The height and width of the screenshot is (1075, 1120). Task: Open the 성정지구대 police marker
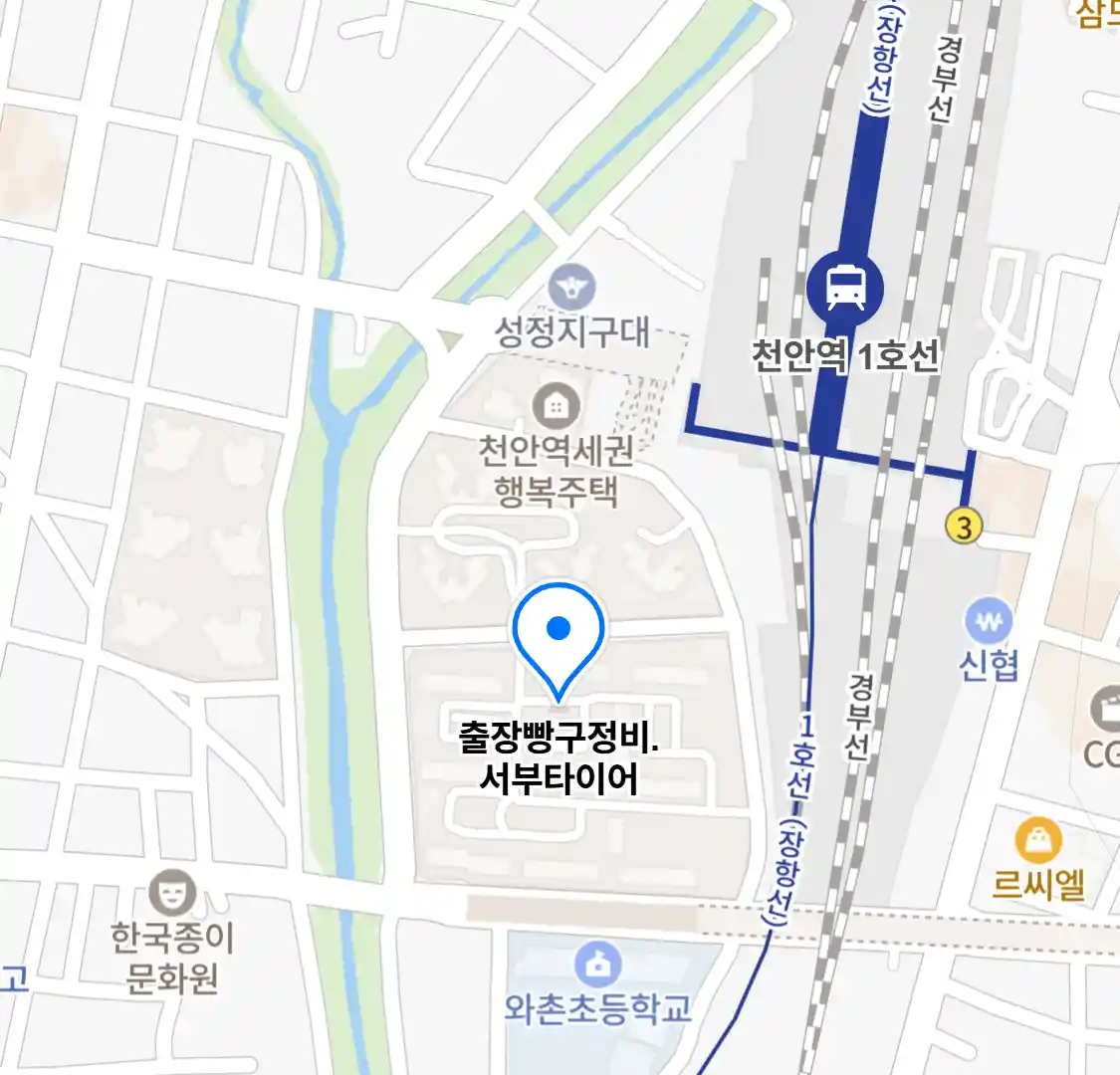tap(571, 288)
